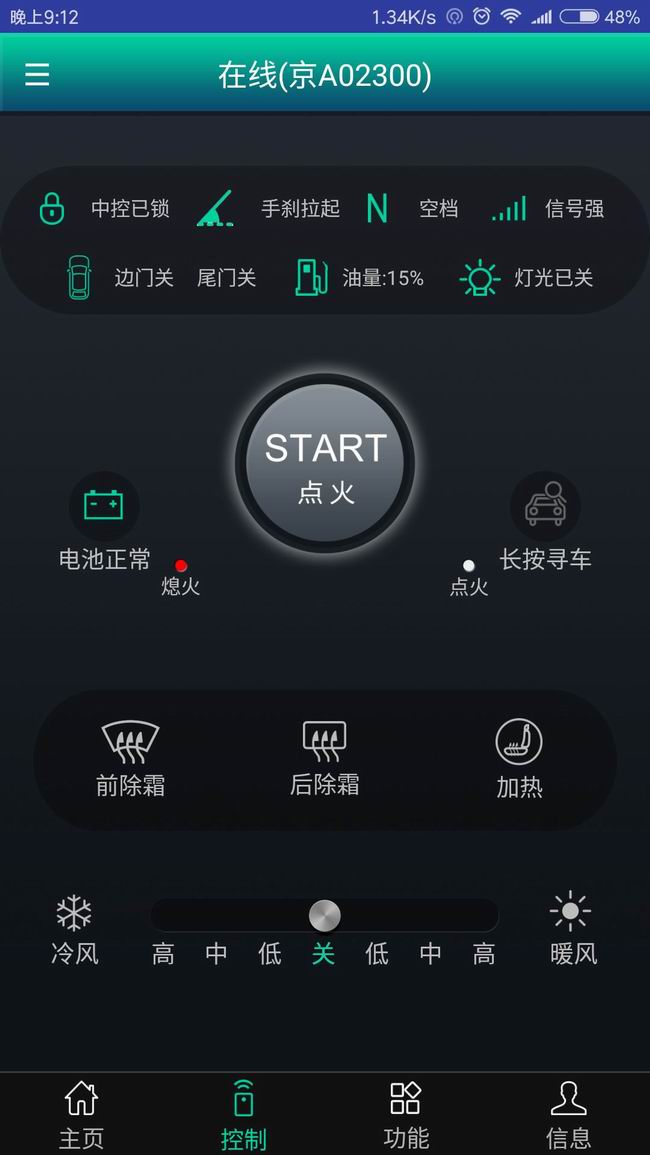Turn on 前除霜 front defrost
Image resolution: width=650 pixels, height=1155 pixels.
(130, 759)
